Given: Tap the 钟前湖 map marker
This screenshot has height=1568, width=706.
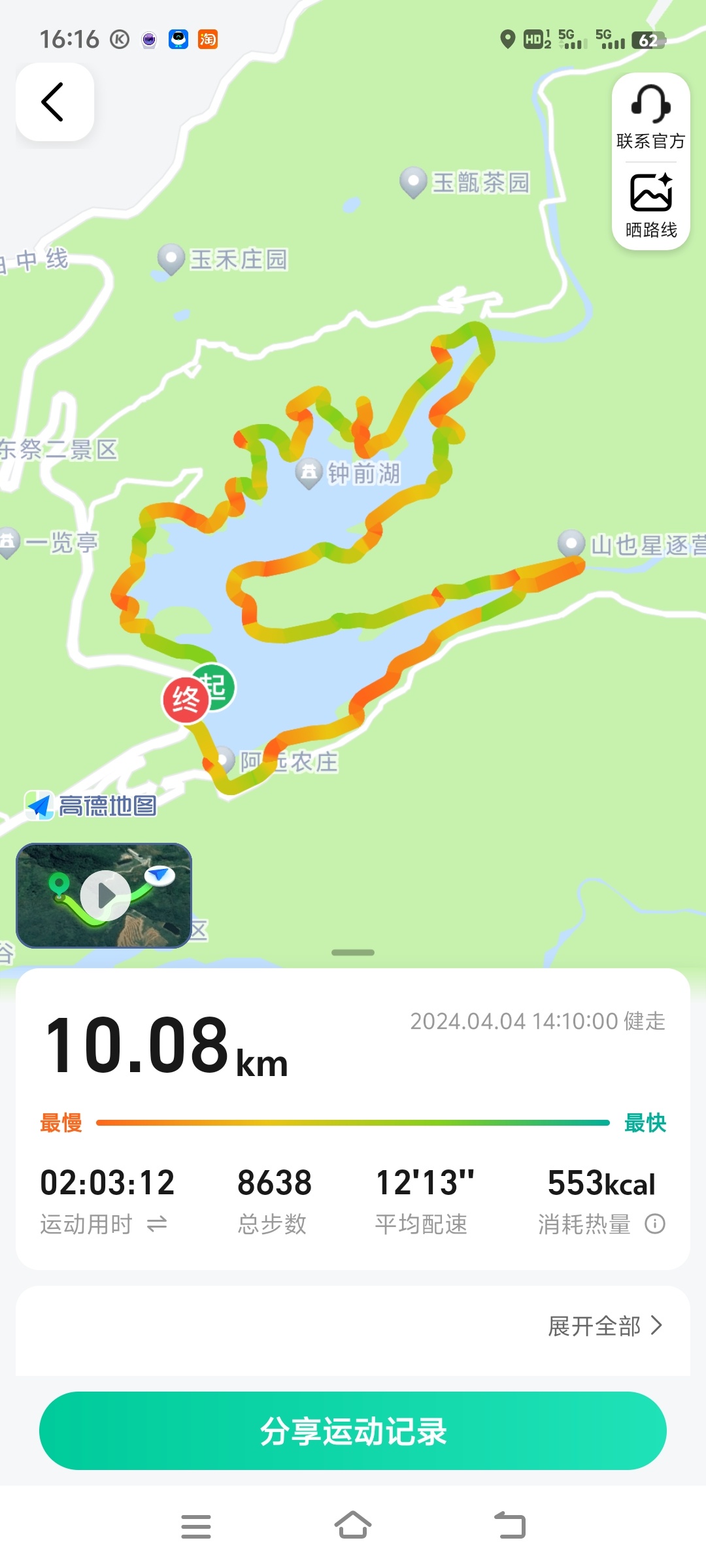Looking at the screenshot, I should tap(309, 472).
